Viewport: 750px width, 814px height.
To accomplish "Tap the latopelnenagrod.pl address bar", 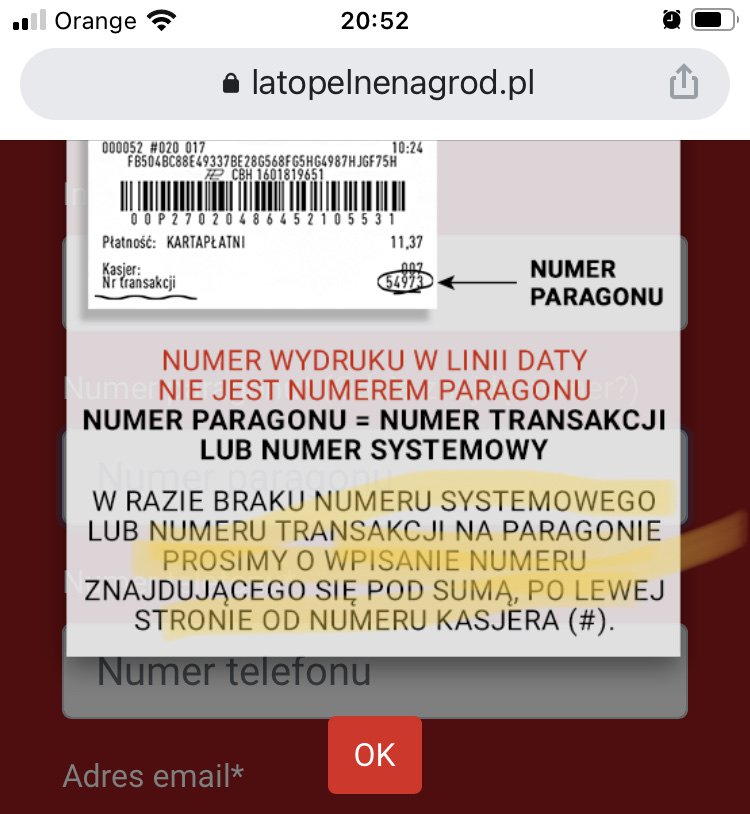I will [x=377, y=83].
